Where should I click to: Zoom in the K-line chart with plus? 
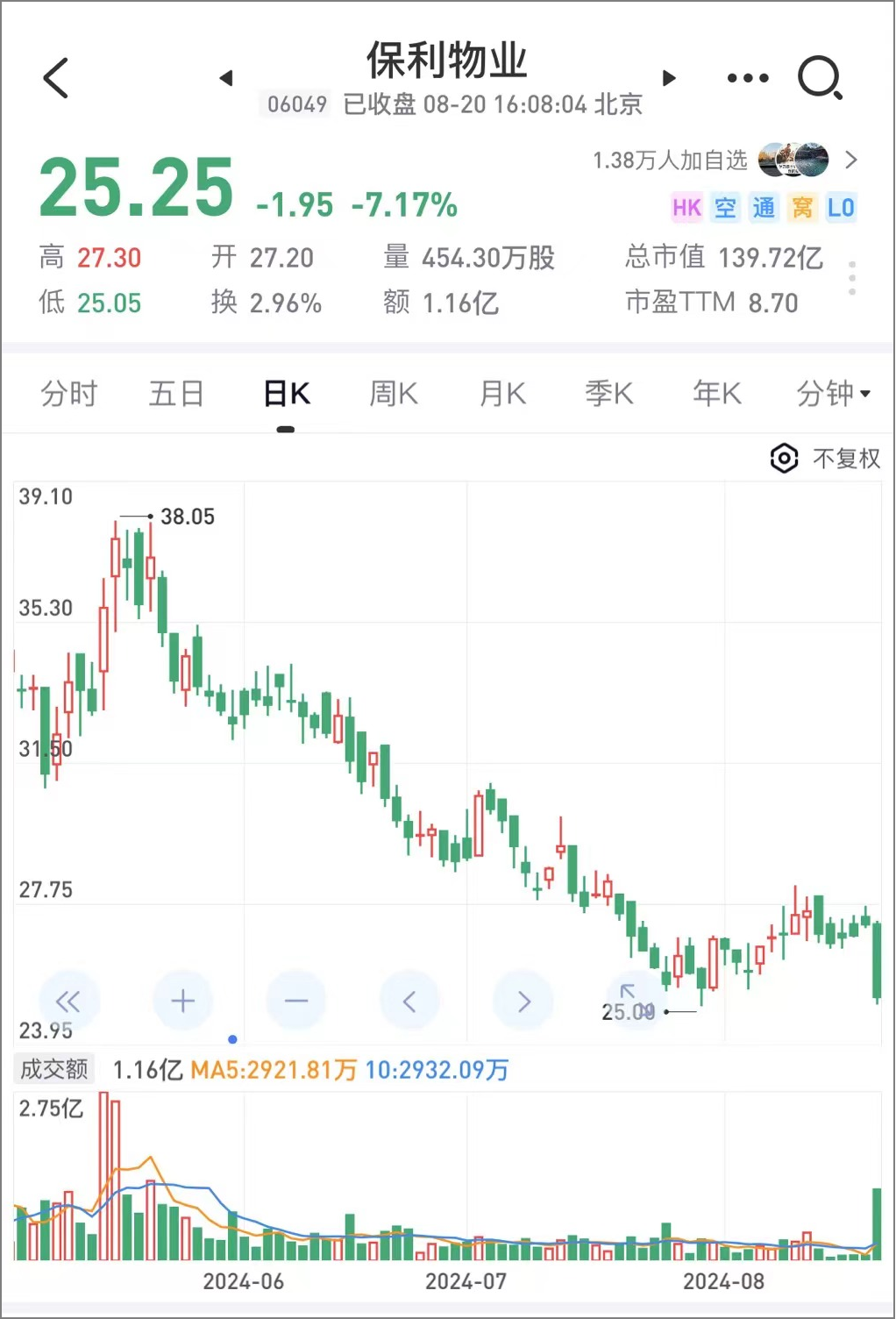[x=182, y=1001]
